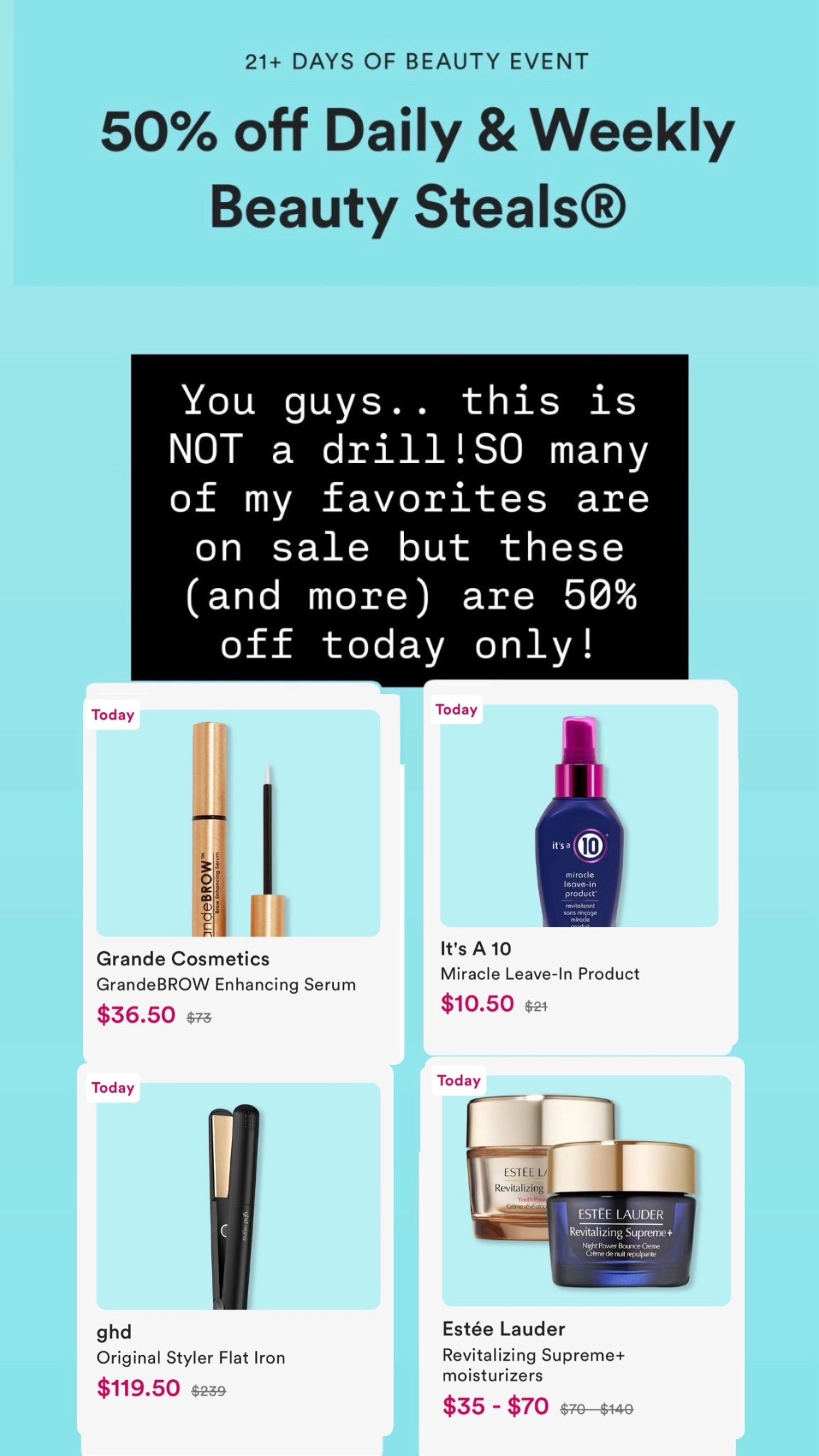Click the 'Today' badge on It's A 10 card
The image size is (819, 1456).
pyautogui.click(x=456, y=709)
